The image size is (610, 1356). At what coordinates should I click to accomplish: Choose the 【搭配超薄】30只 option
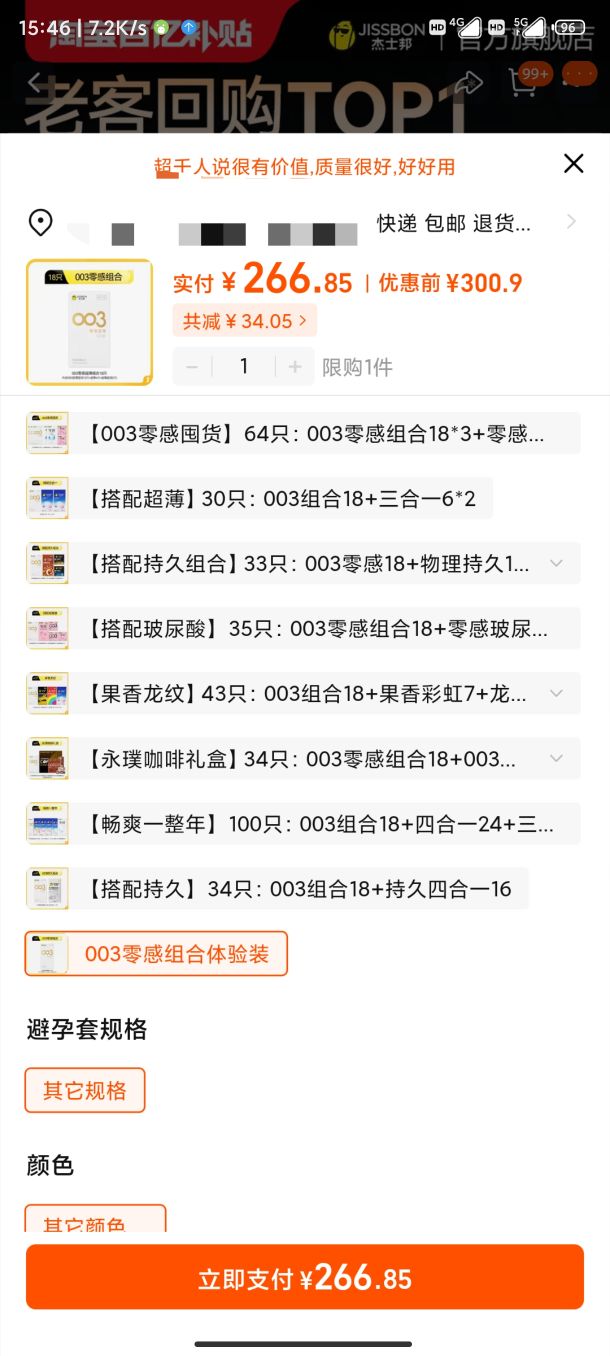tap(259, 498)
